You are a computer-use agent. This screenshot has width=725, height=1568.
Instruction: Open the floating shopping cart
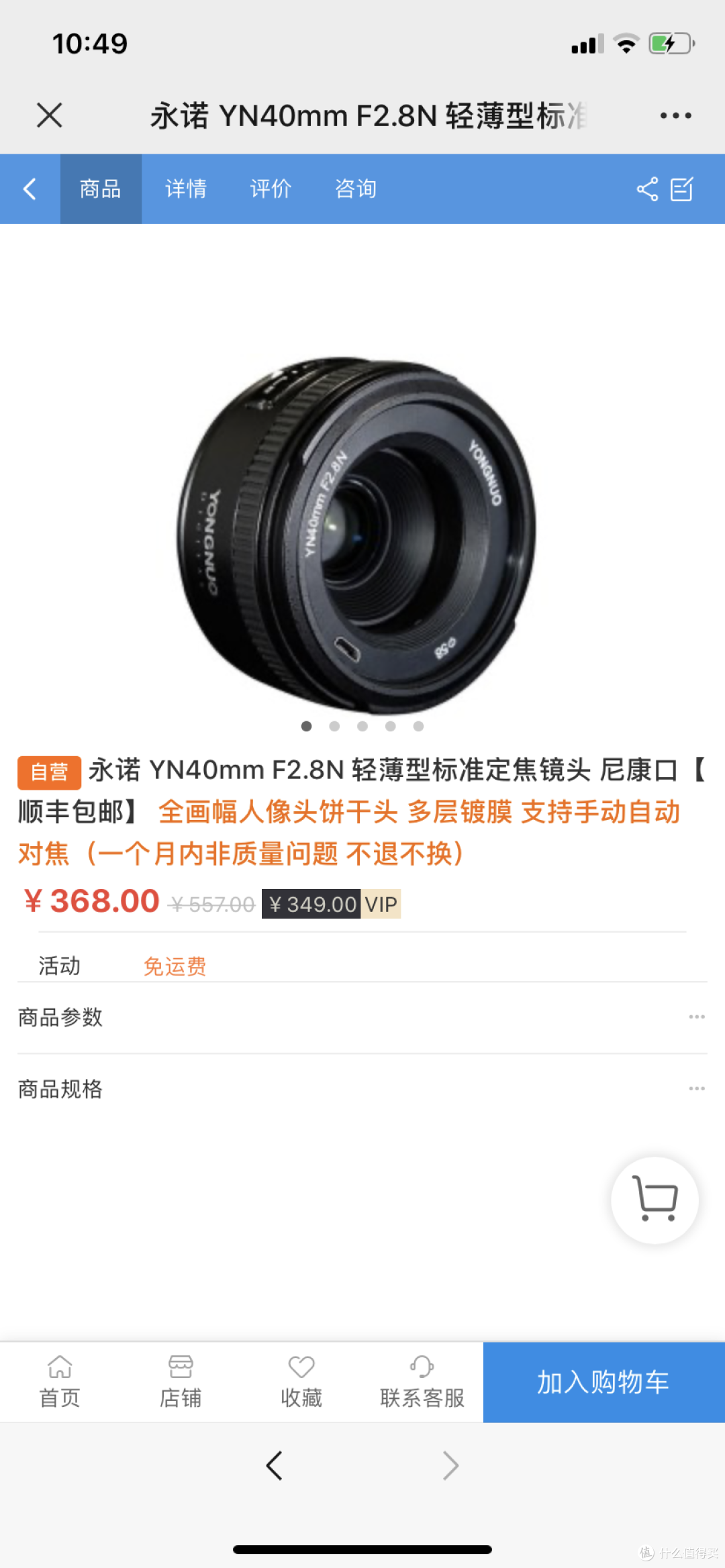pos(655,1200)
